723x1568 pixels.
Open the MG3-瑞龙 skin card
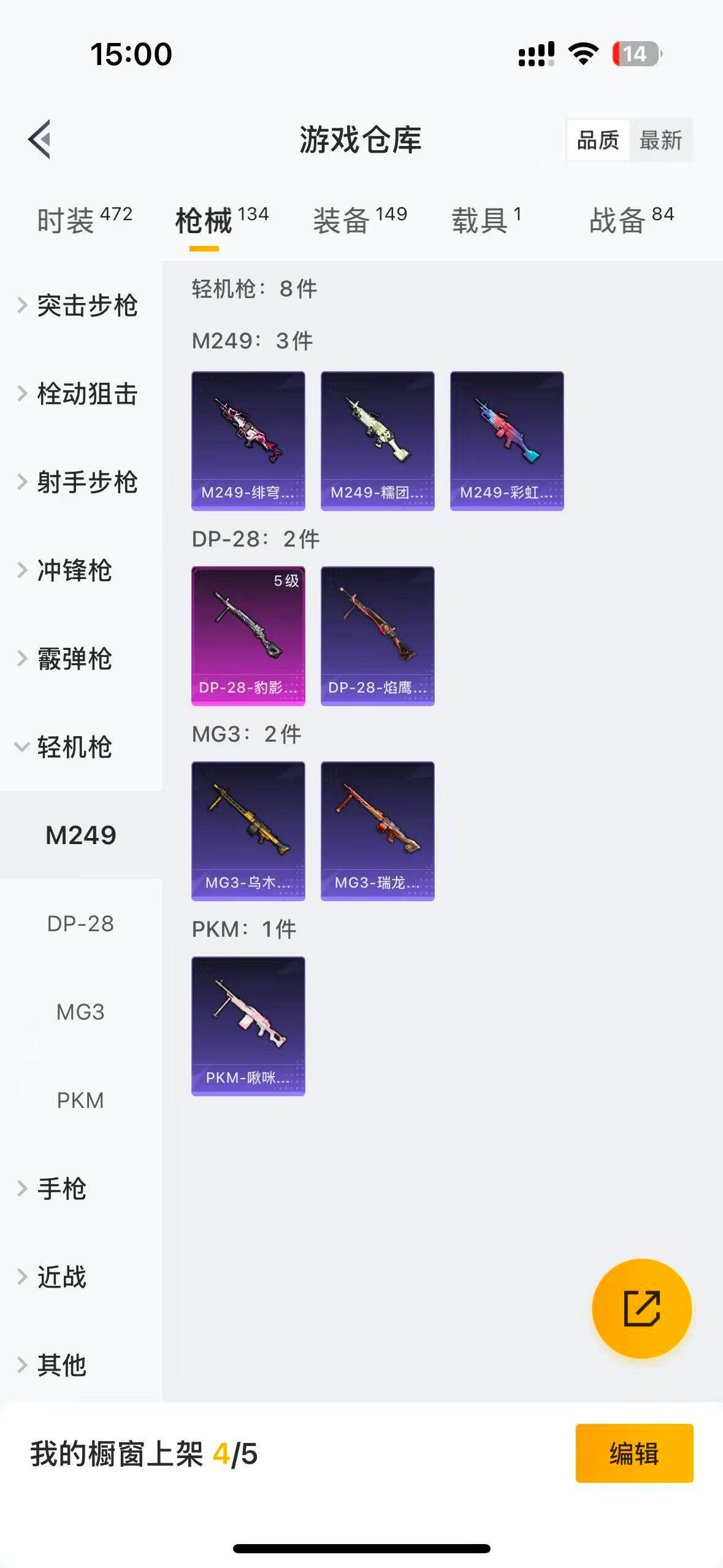click(x=378, y=831)
